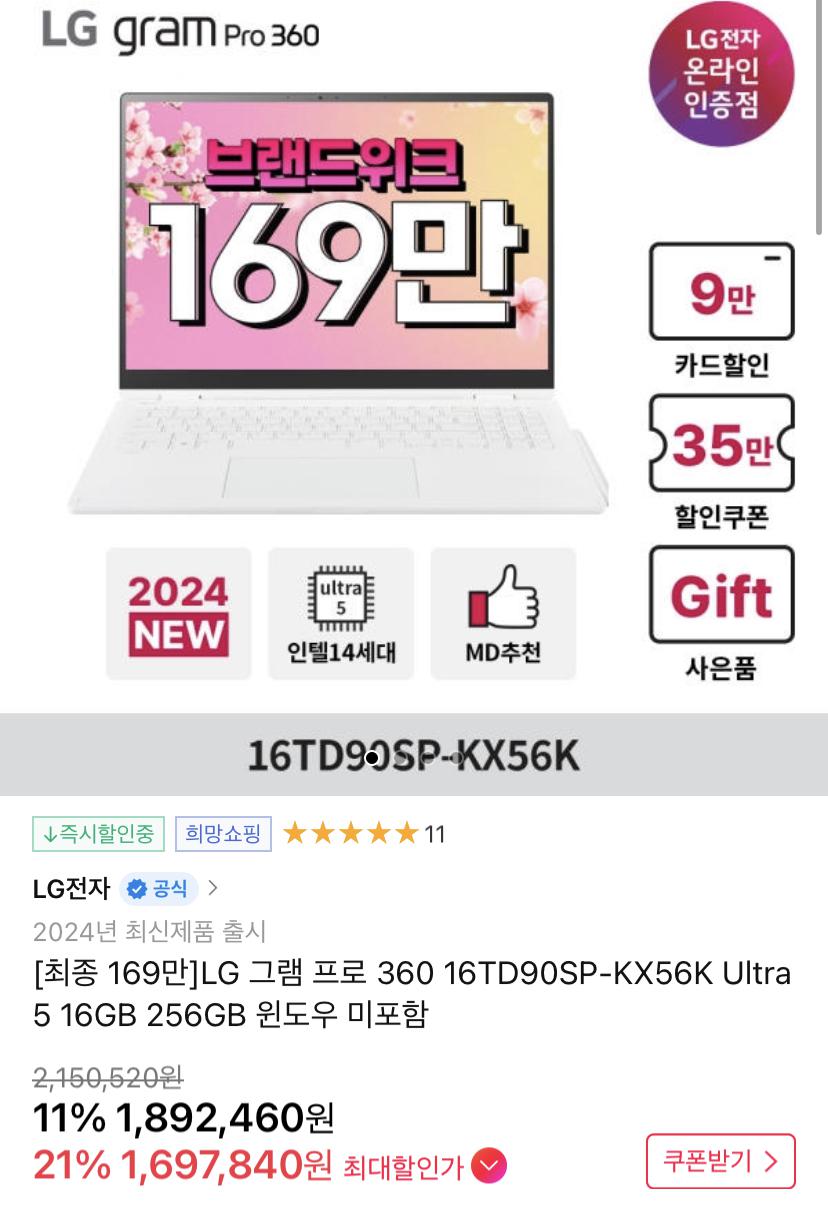View the 11 star-rating reviews

(x=364, y=834)
